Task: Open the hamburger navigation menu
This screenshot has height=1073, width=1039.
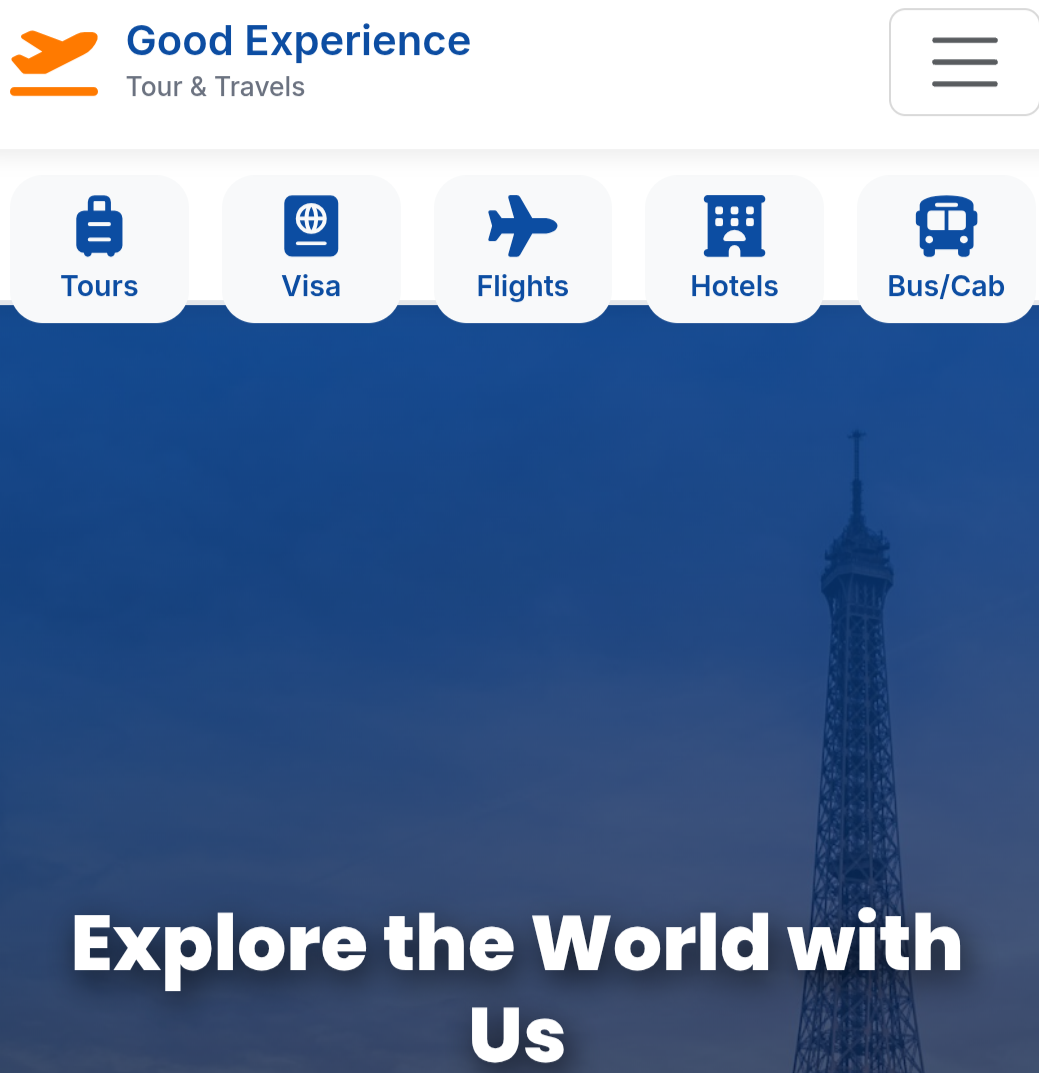Action: pyautogui.click(x=963, y=62)
